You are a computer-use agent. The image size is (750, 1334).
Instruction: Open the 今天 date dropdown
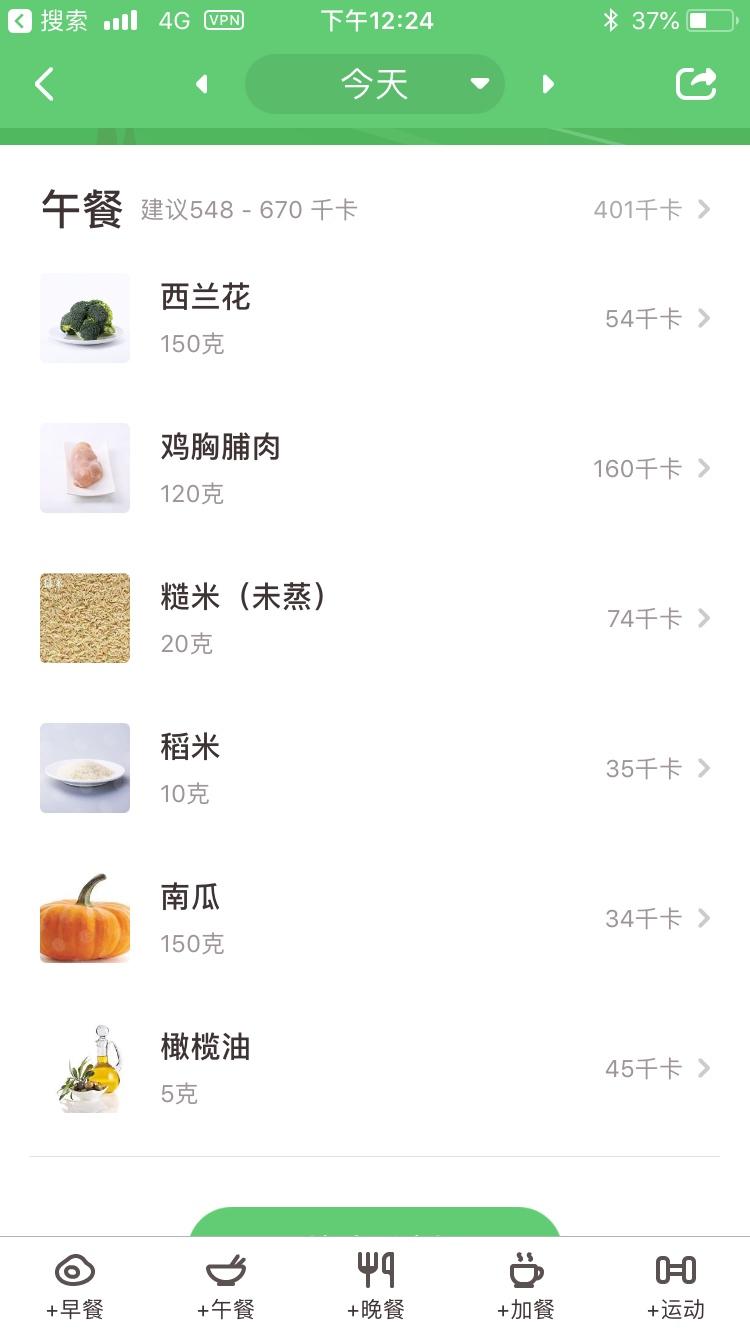click(375, 85)
